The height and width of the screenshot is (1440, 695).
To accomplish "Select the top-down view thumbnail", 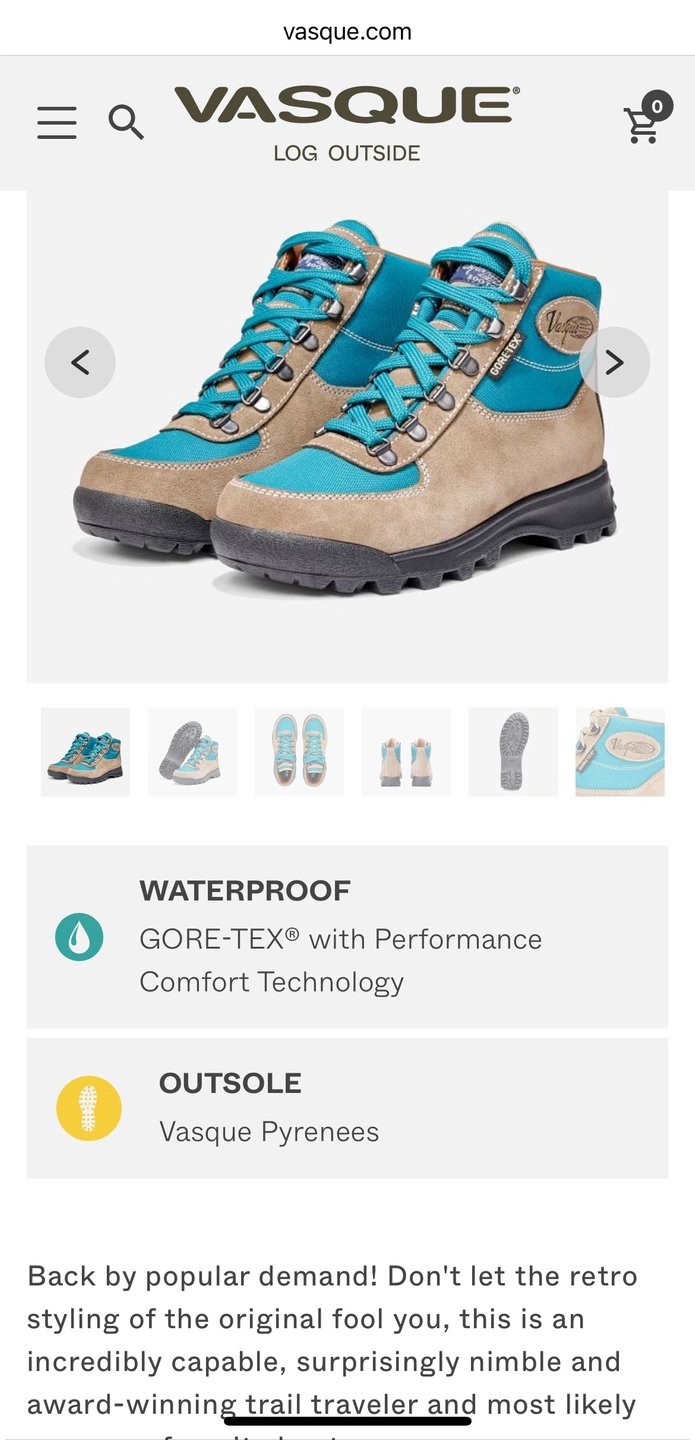I will (299, 752).
